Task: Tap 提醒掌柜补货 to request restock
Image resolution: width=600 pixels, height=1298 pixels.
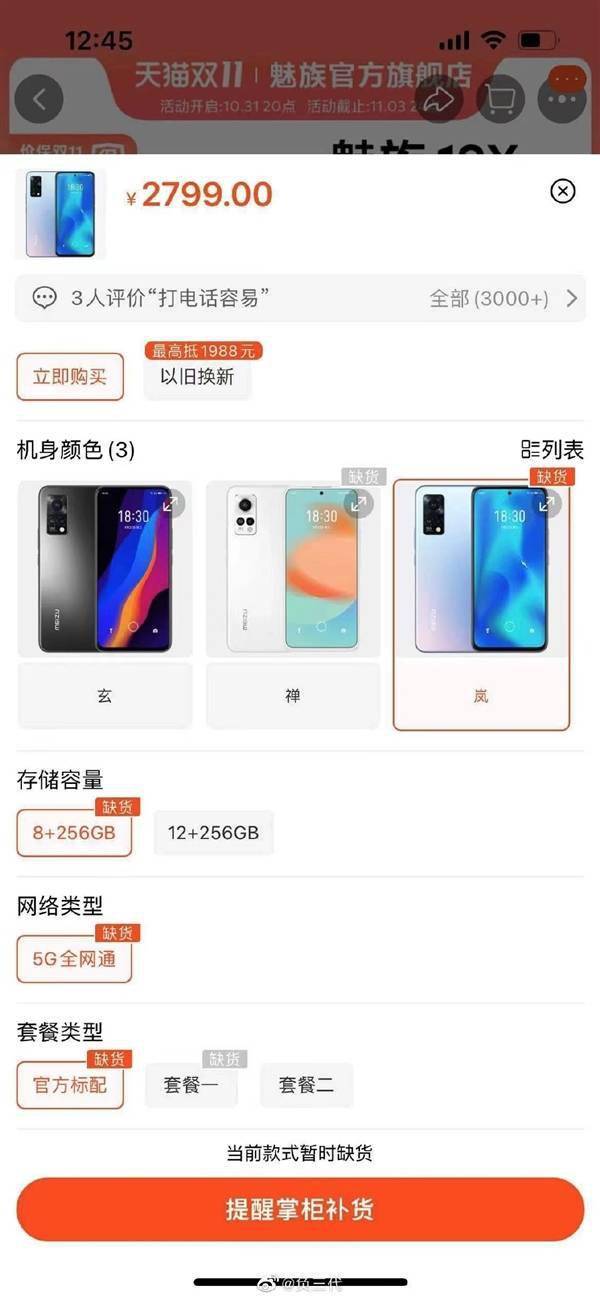Action: pyautogui.click(x=300, y=1209)
